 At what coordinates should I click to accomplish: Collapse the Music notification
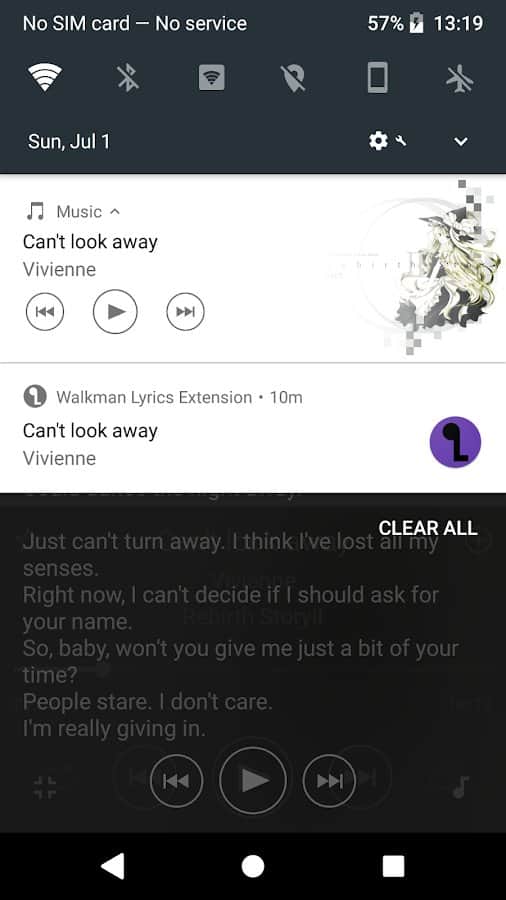click(x=115, y=212)
